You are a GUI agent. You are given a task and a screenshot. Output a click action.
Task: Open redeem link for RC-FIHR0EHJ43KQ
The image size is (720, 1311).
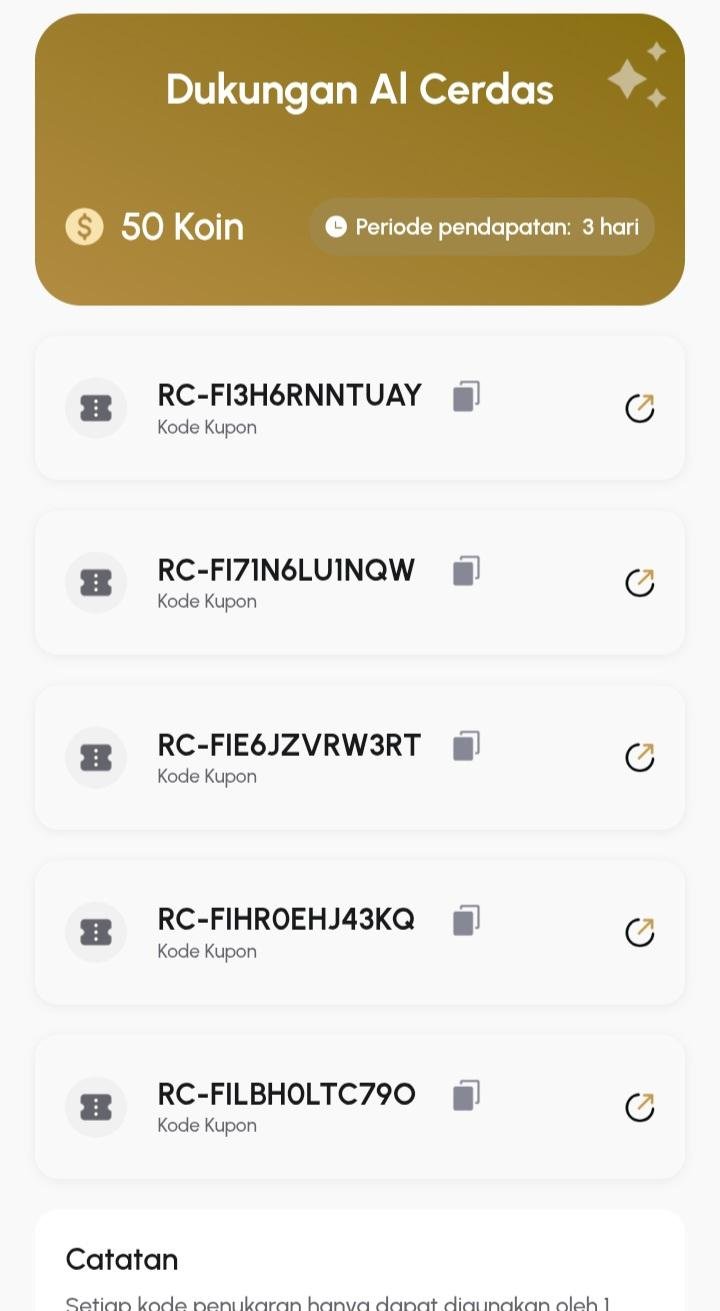[x=640, y=932]
